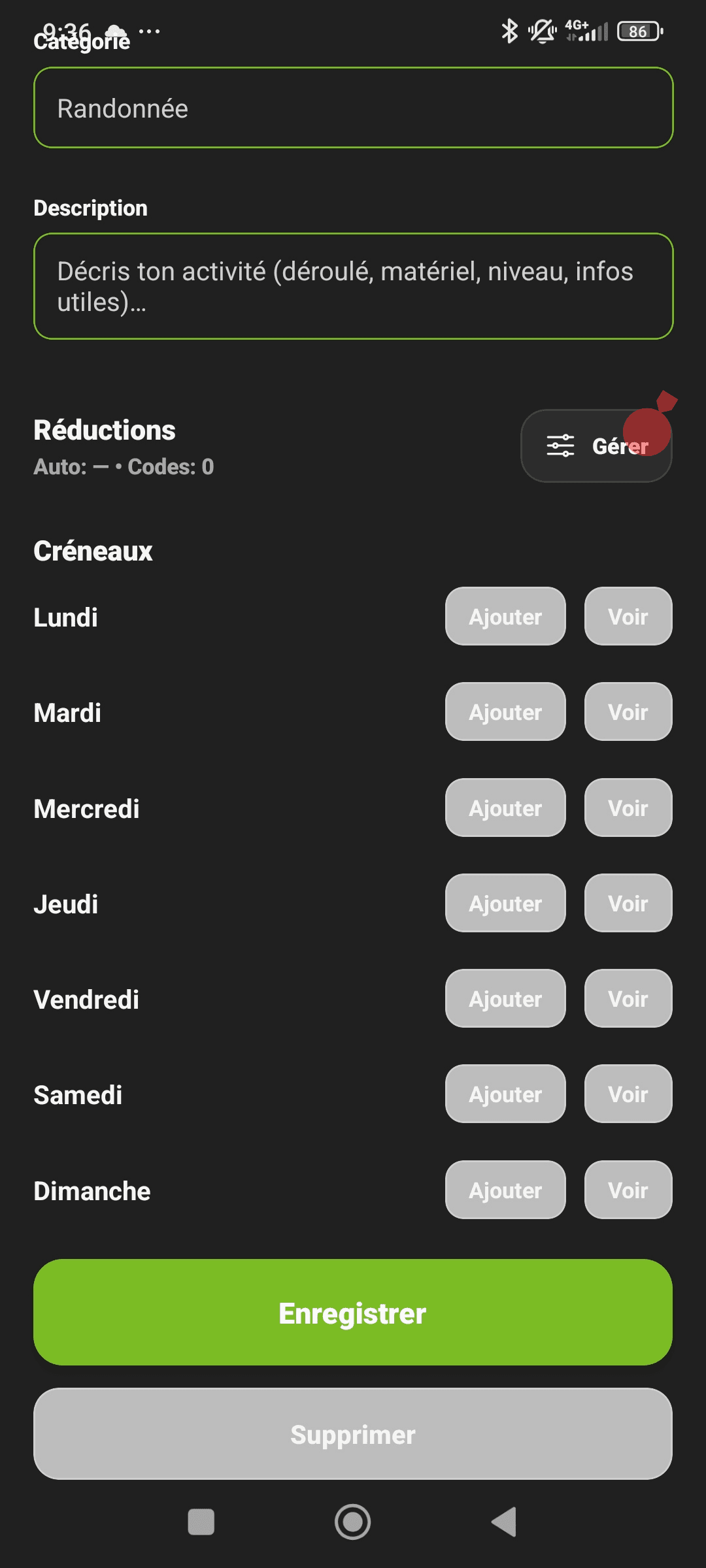
Task: Add a Samedi time slot
Action: [x=505, y=1094]
